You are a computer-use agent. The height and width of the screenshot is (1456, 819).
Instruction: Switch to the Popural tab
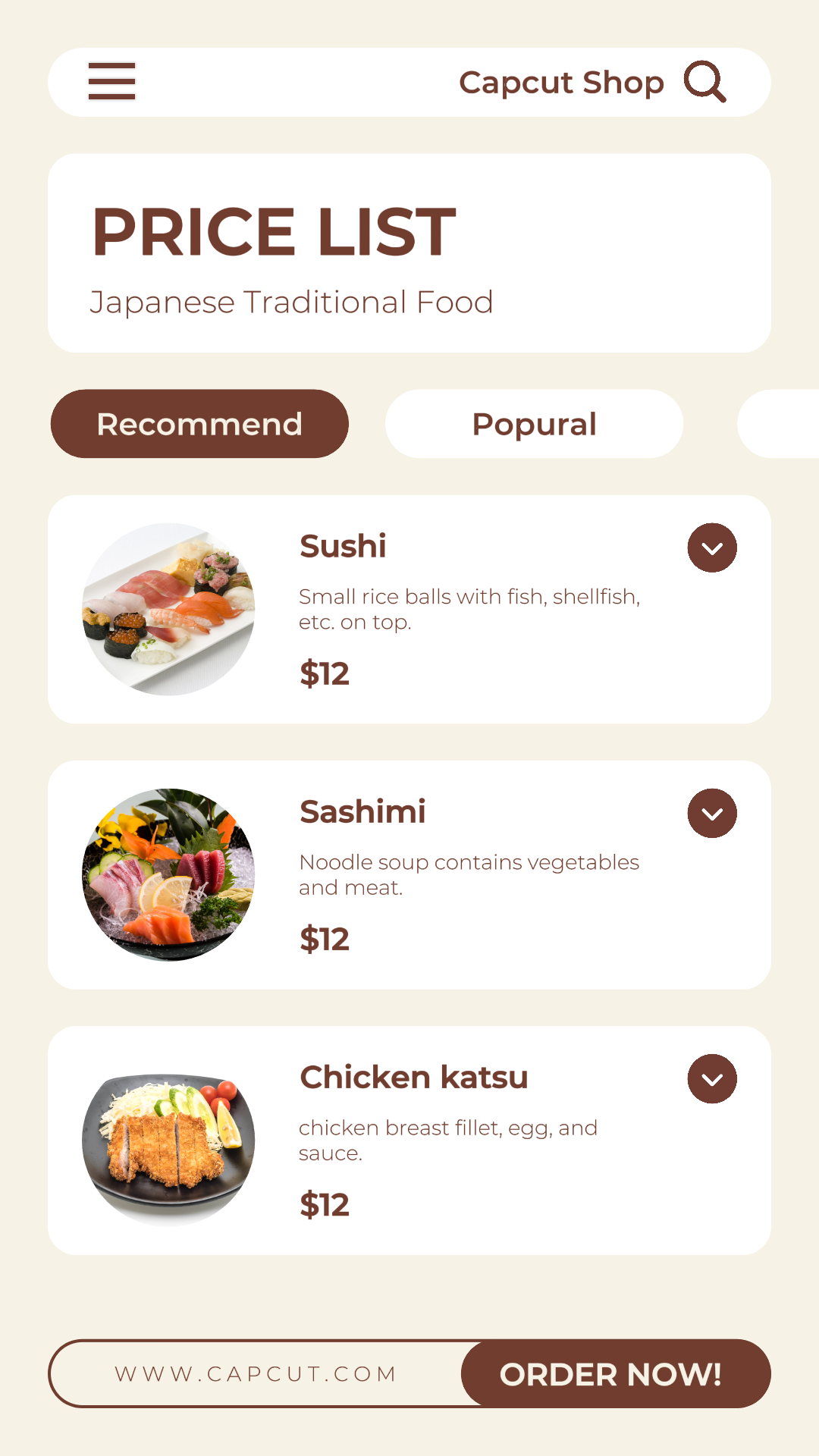(534, 423)
